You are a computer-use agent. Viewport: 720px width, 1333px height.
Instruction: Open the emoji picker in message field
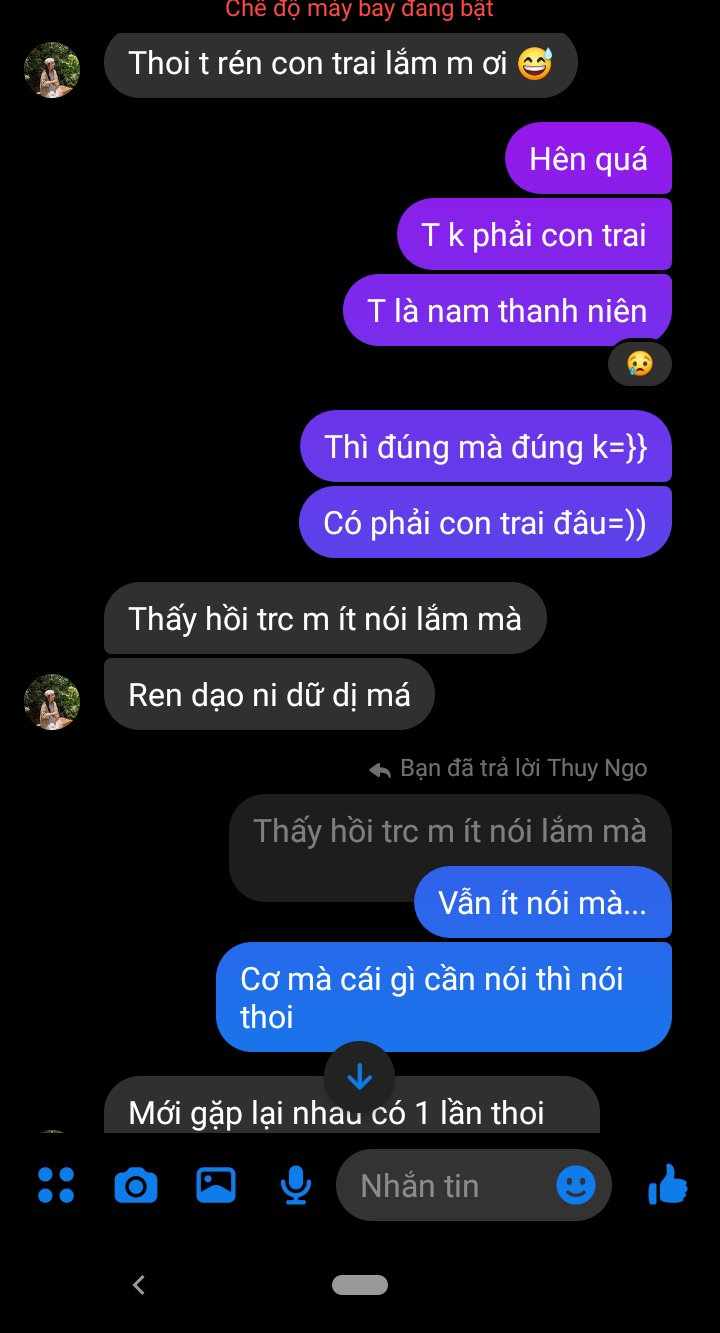tap(575, 1186)
